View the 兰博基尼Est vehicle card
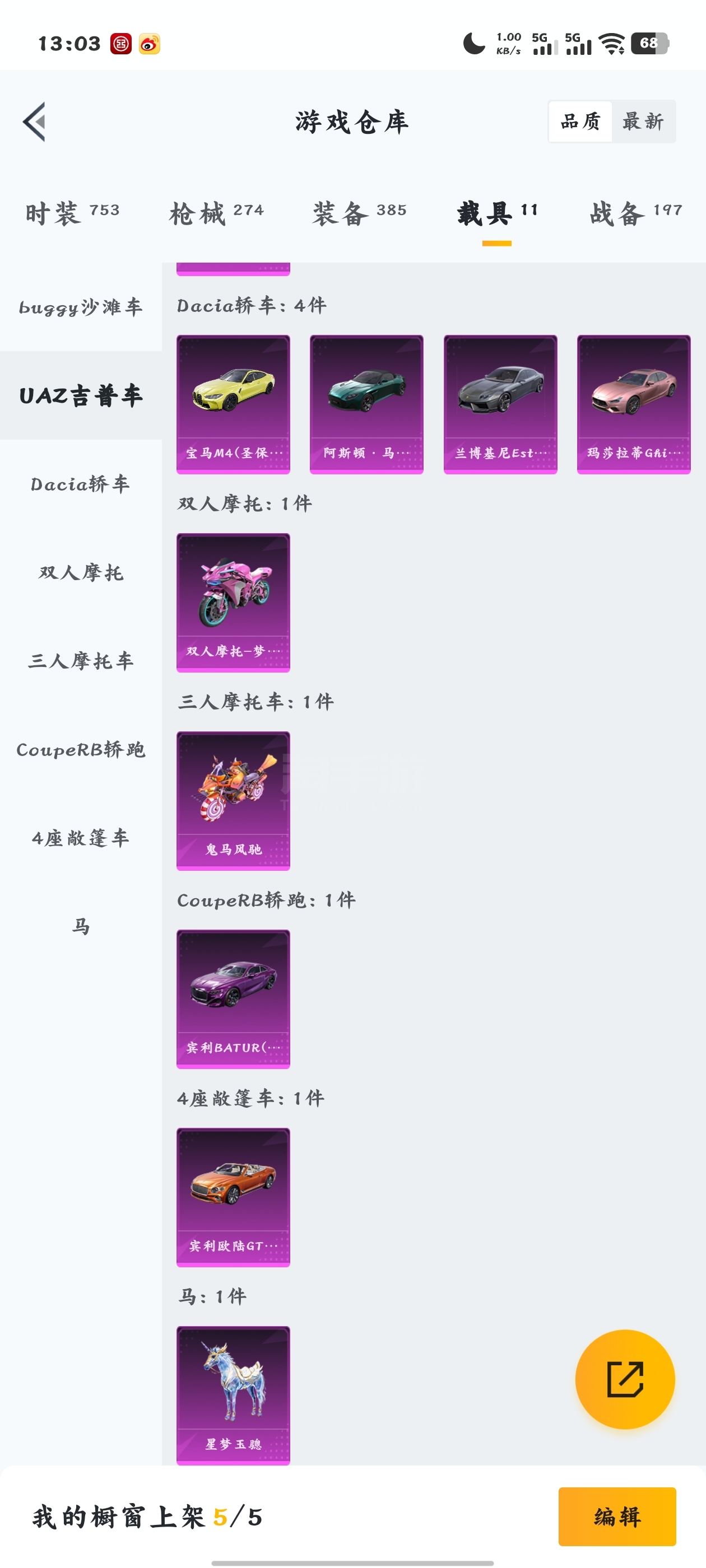Image resolution: width=706 pixels, height=1568 pixels. click(x=500, y=404)
